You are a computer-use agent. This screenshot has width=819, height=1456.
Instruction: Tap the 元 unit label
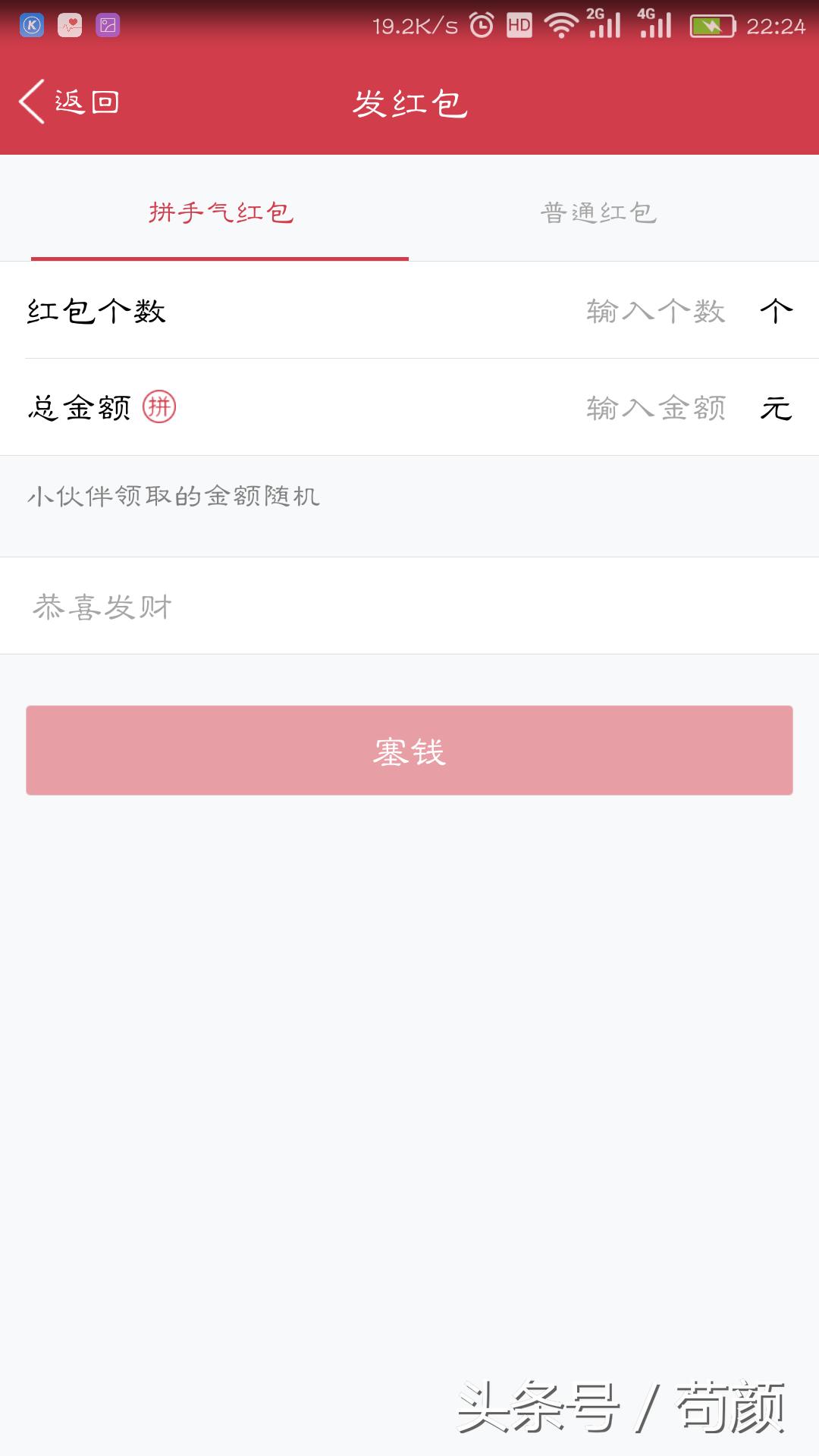[776, 409]
